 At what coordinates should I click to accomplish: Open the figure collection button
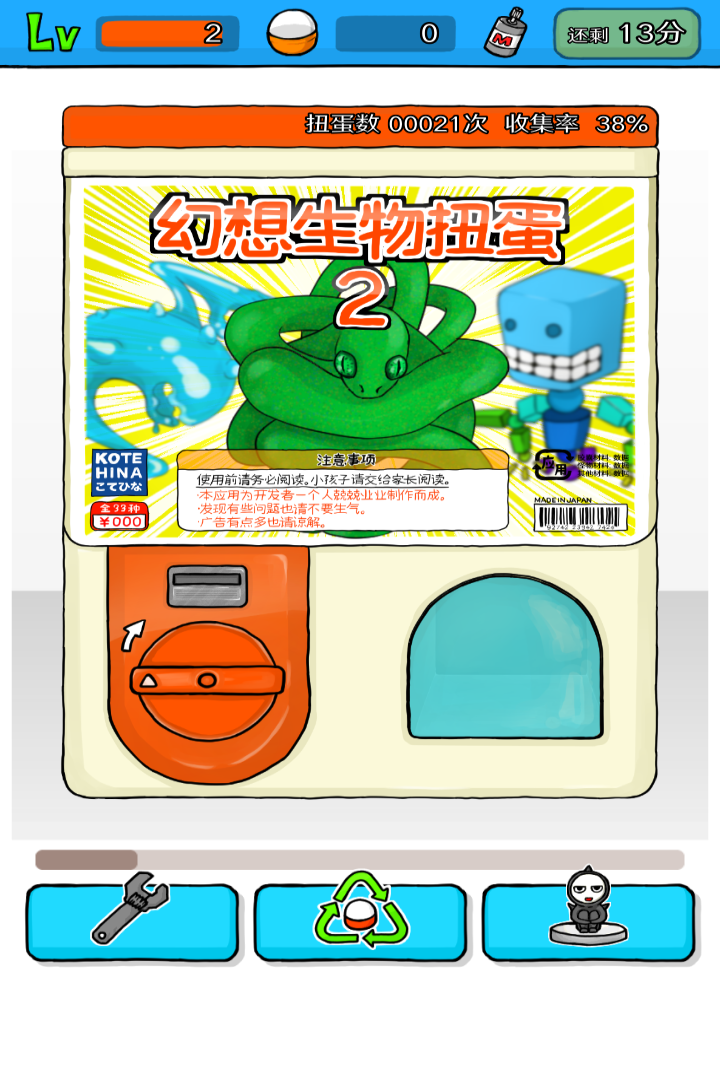[x=588, y=921]
